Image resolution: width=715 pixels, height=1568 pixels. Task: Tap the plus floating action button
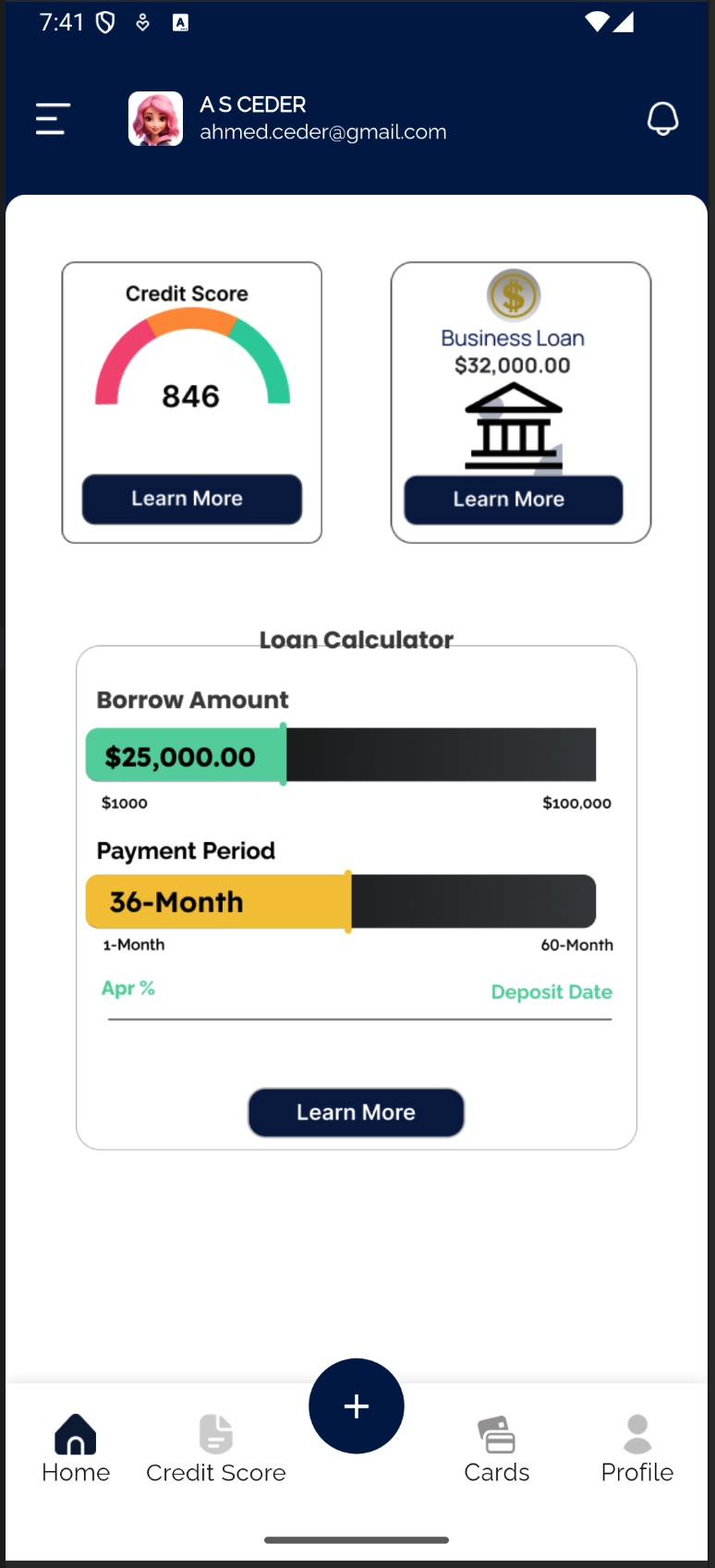pos(357,1405)
